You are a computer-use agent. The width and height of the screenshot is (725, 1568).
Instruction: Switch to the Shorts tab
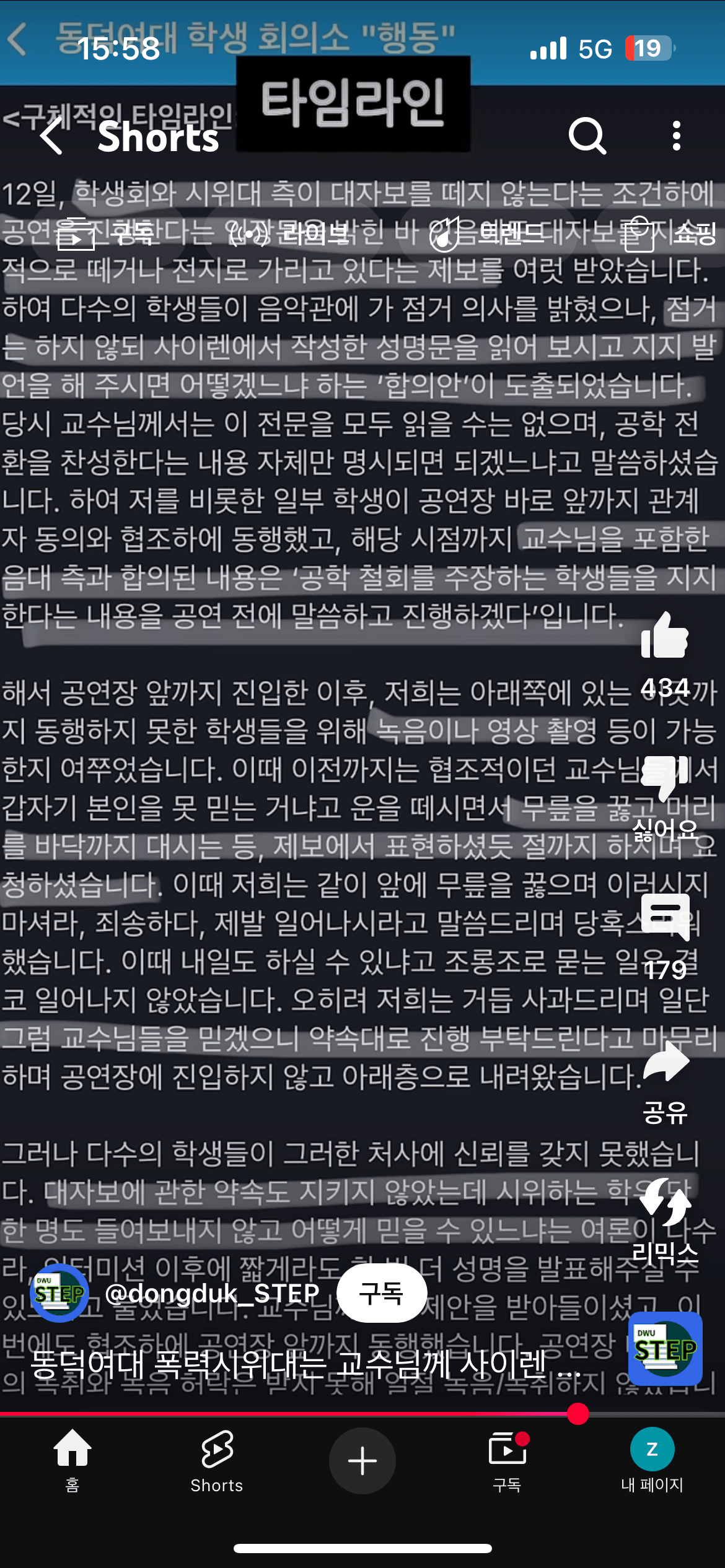[217, 1460]
